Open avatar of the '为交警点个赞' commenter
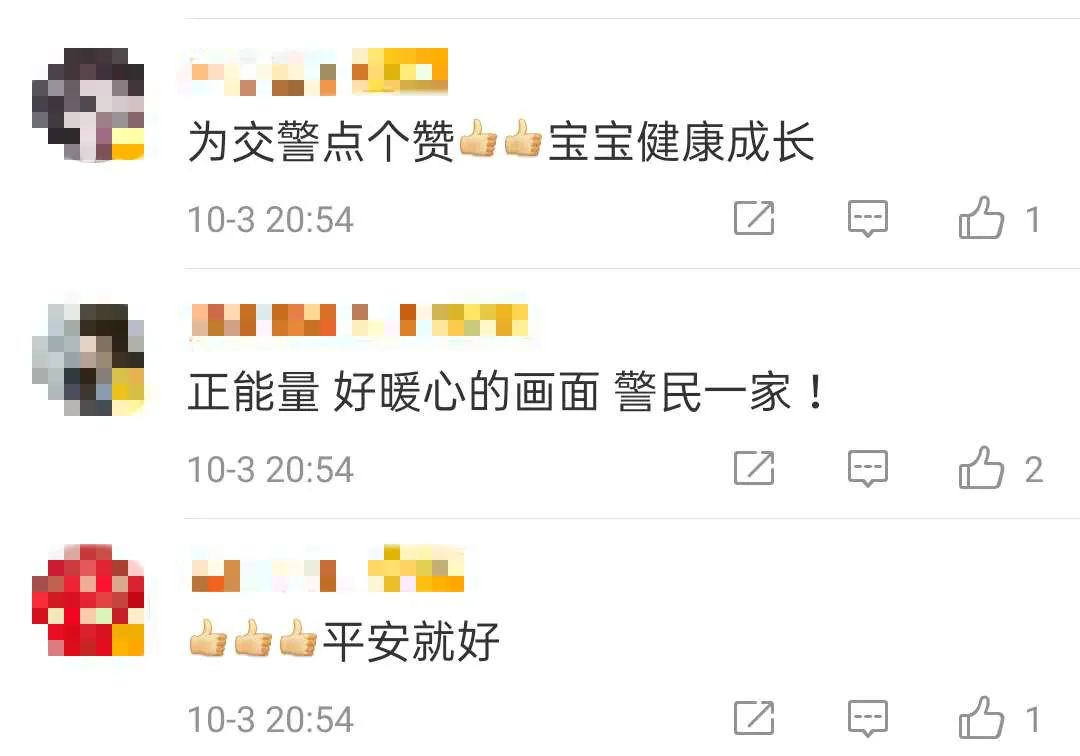 point(88,104)
